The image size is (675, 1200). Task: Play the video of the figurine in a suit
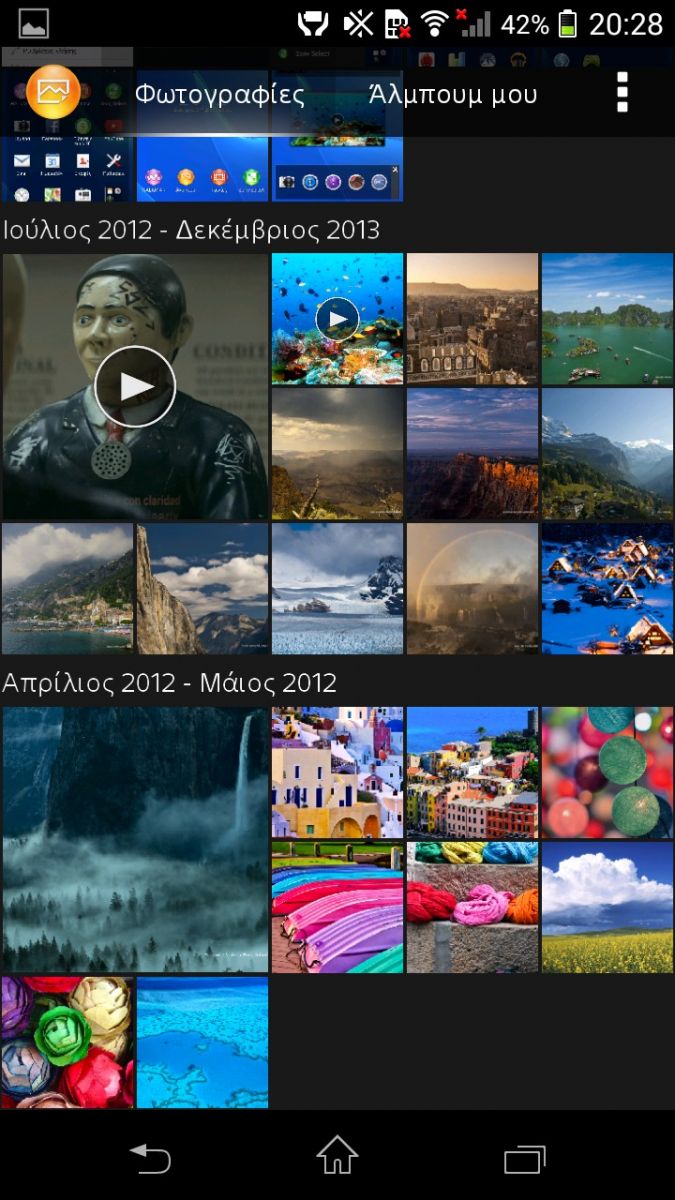pos(135,386)
